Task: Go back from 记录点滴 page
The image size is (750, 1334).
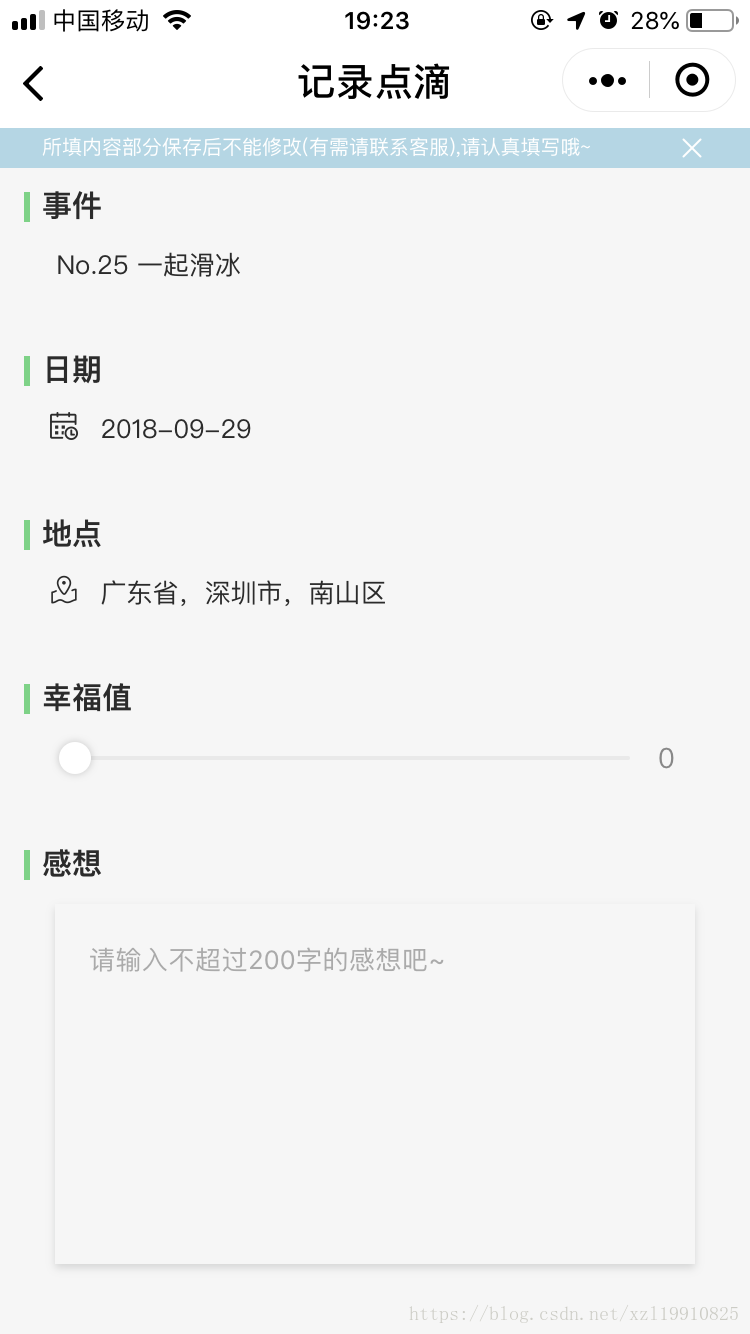Action: [x=34, y=83]
